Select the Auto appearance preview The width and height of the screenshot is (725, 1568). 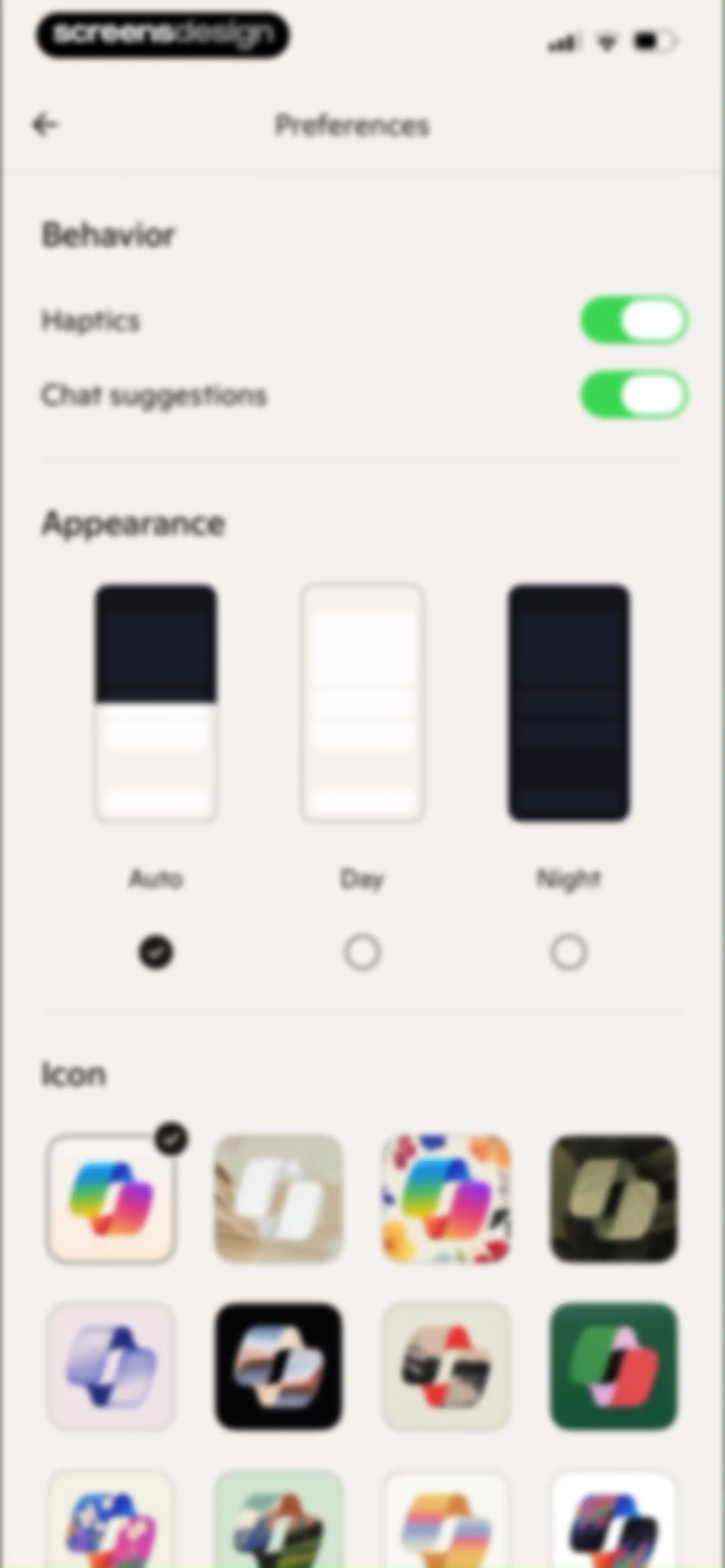[156, 703]
